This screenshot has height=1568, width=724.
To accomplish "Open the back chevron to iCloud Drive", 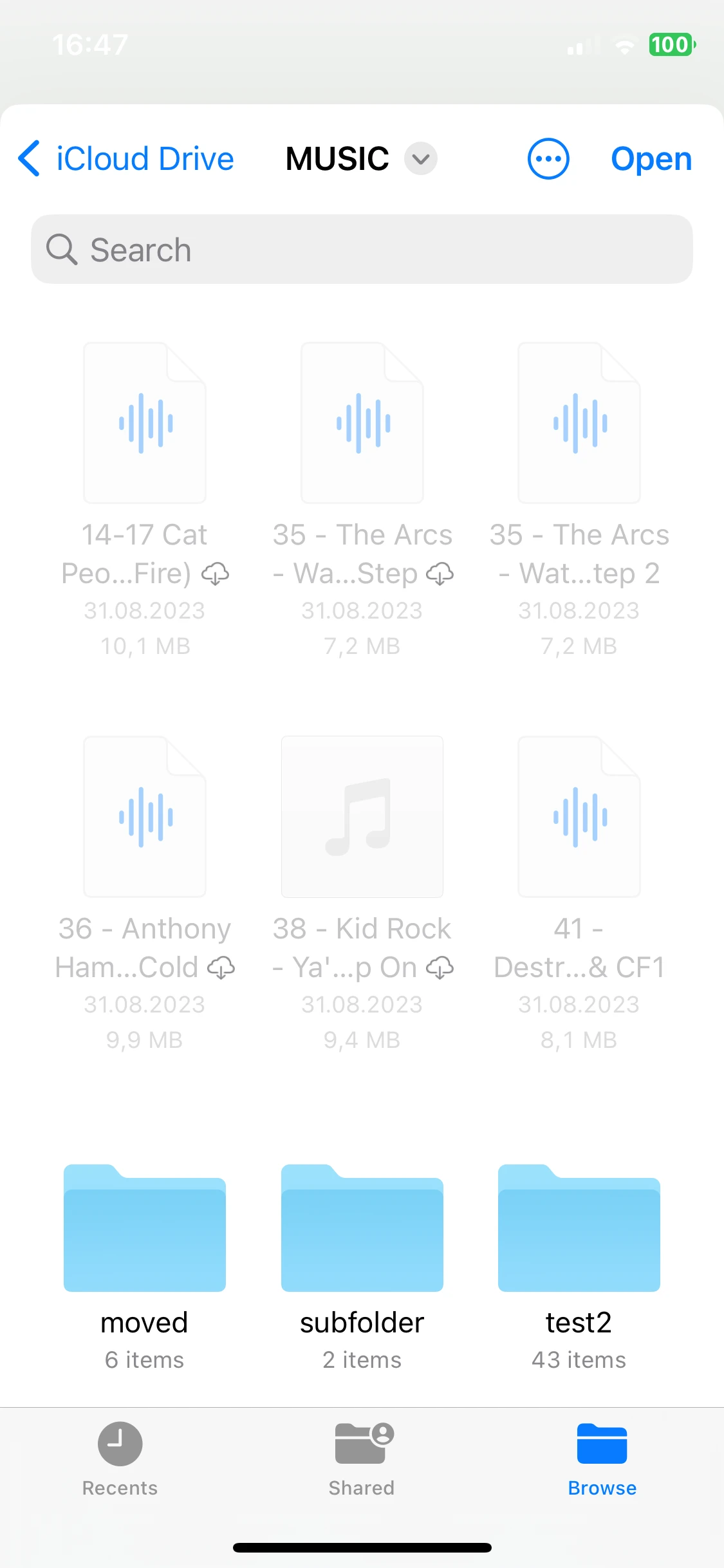I will pos(28,158).
